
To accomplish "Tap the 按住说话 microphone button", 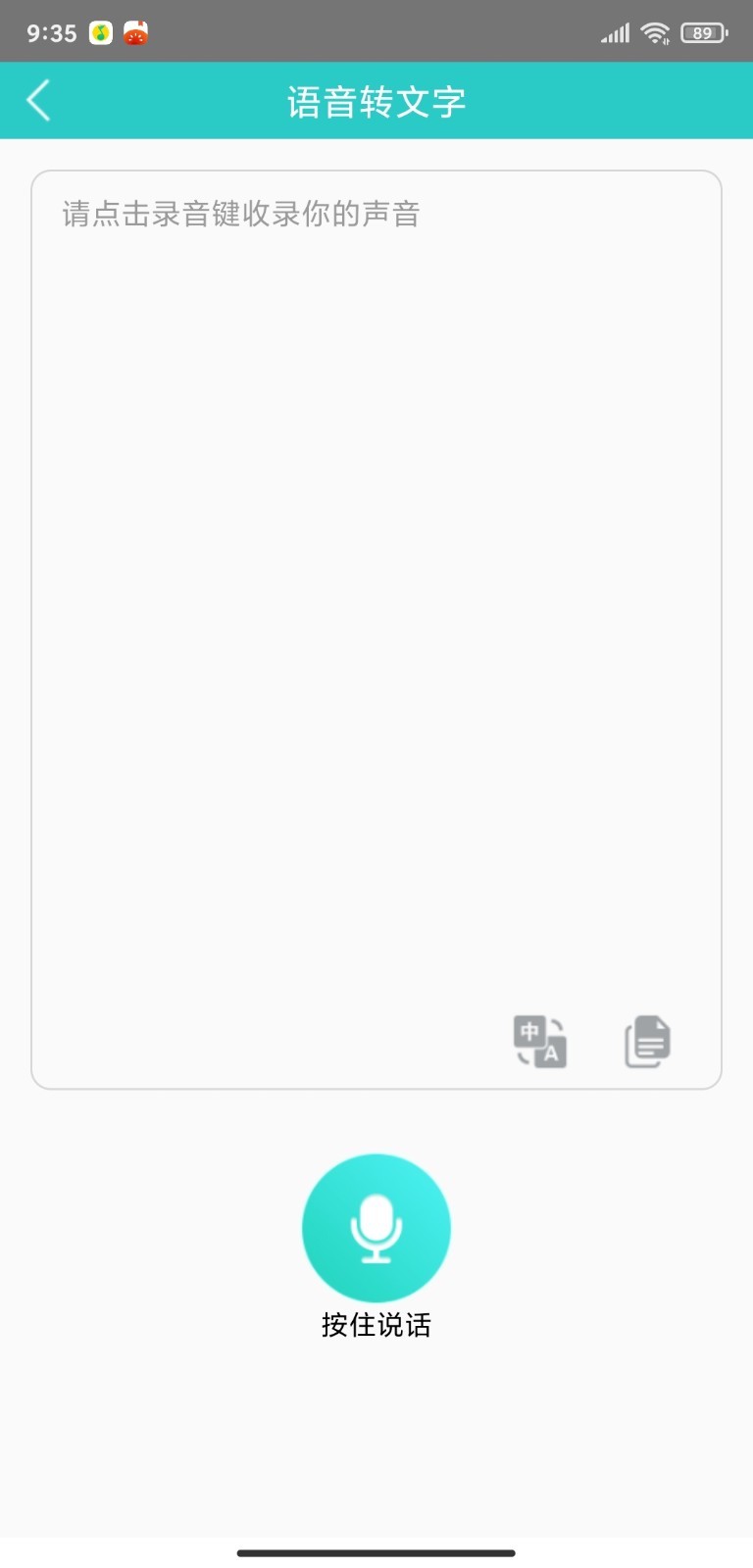I will pyautogui.click(x=376, y=1228).
